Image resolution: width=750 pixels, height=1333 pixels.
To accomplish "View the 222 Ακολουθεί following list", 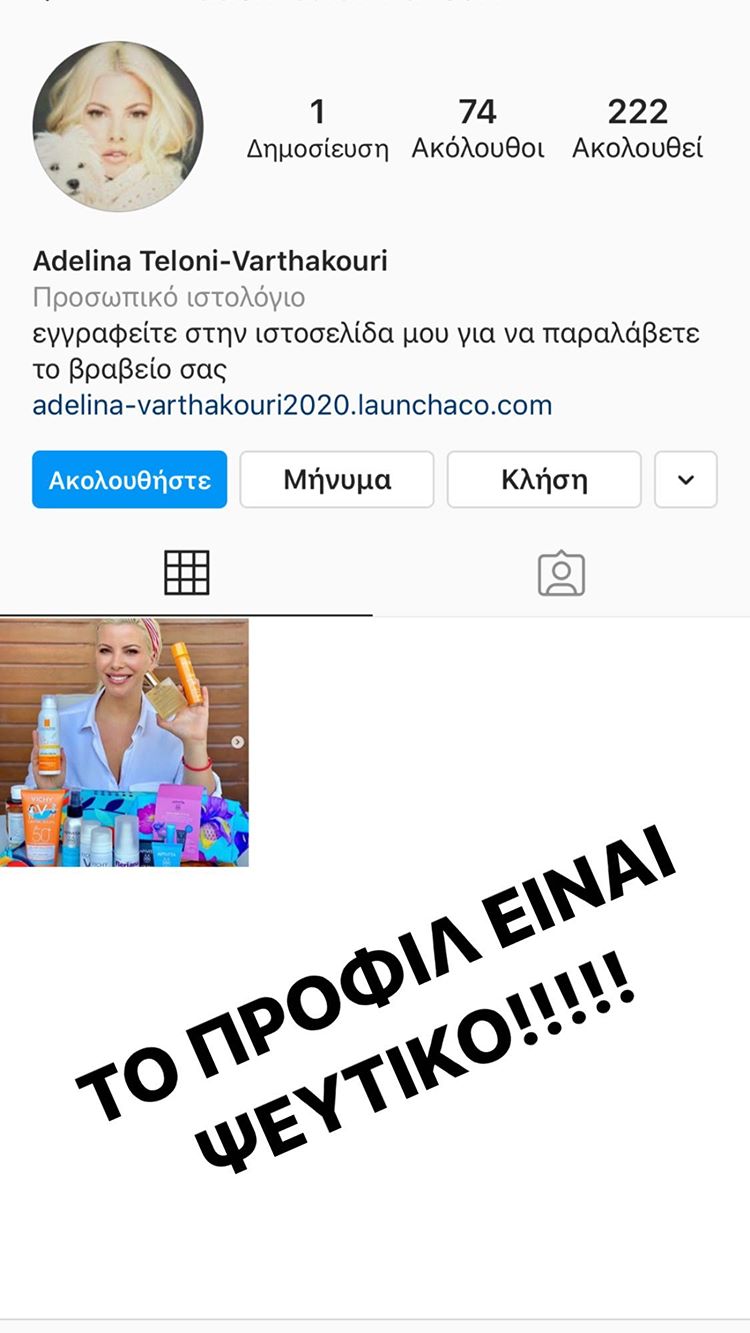I will click(x=637, y=130).
